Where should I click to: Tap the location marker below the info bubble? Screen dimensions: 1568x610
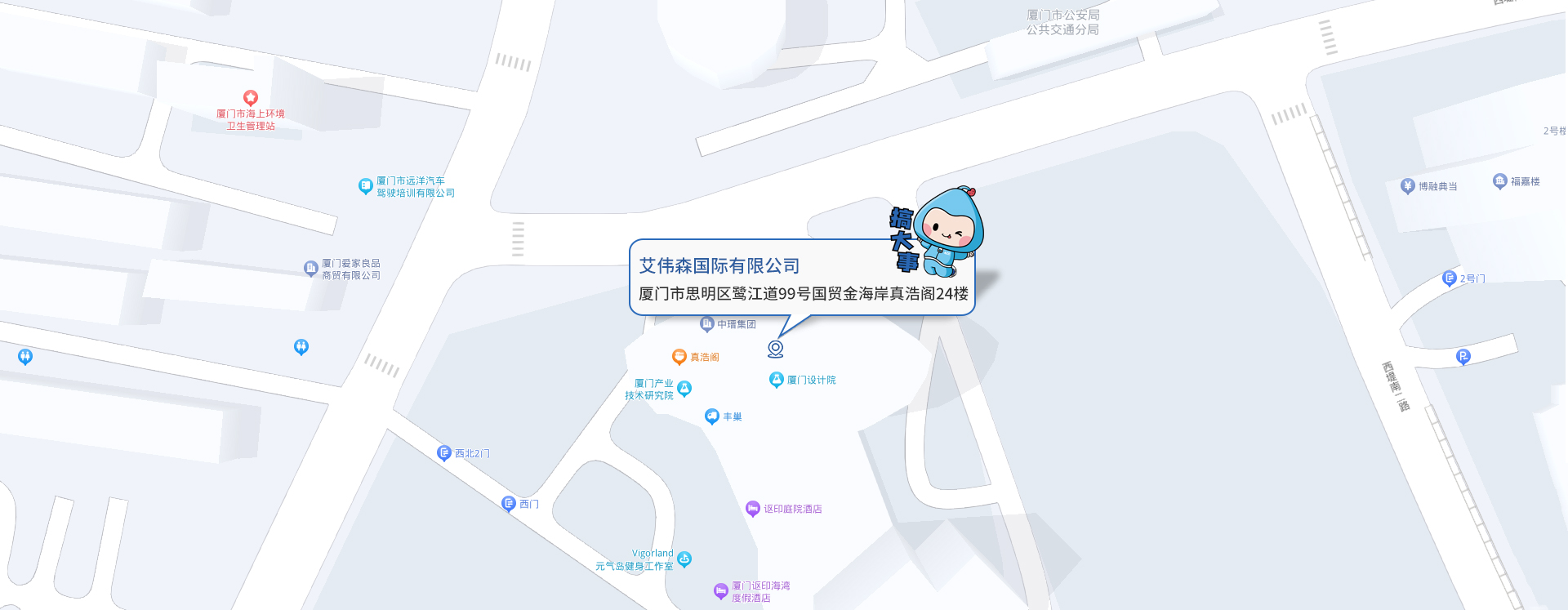pos(776,349)
